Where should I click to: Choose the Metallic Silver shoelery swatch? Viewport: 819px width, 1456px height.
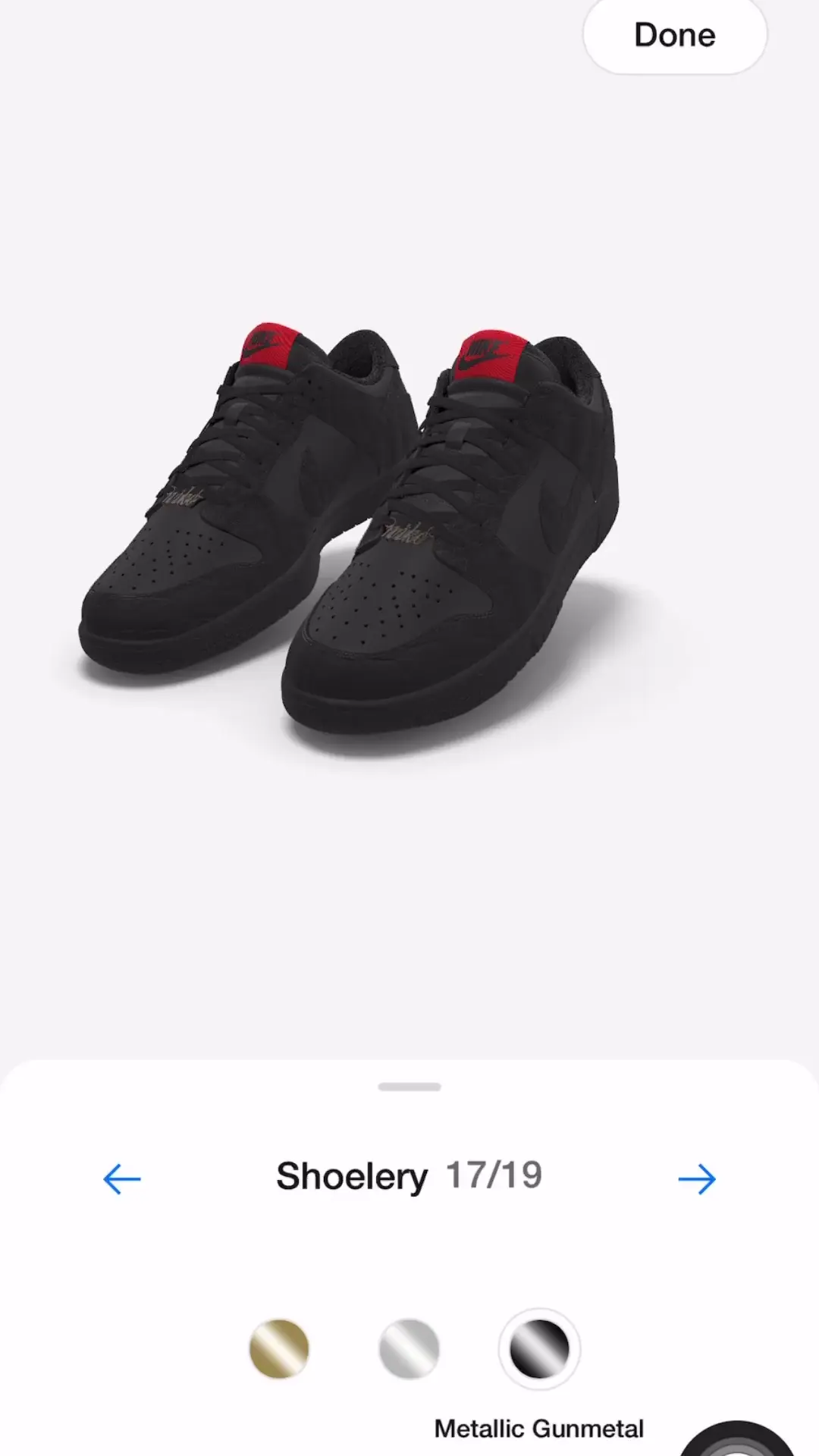(409, 1350)
